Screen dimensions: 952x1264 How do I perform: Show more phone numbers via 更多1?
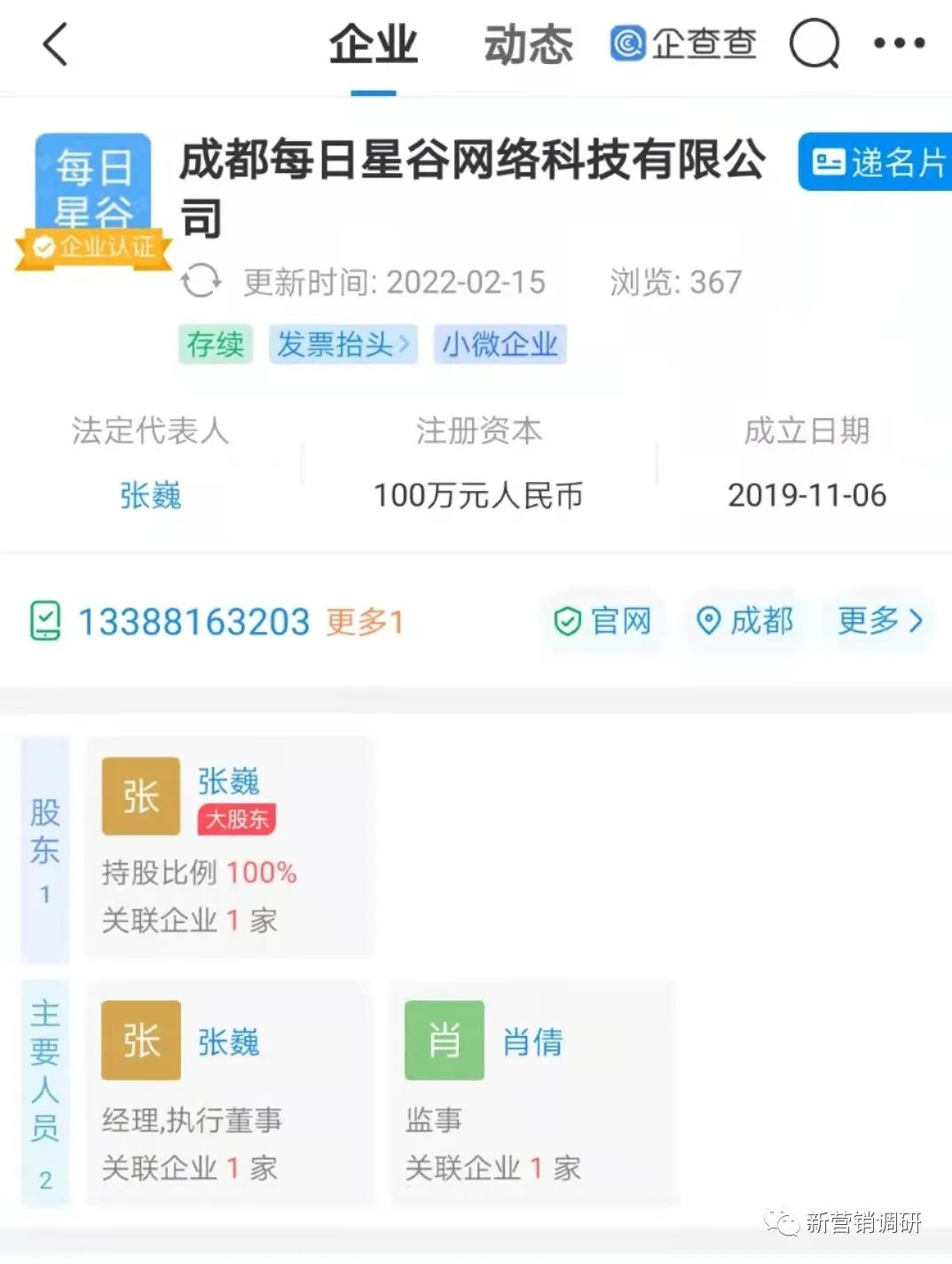[x=365, y=622]
